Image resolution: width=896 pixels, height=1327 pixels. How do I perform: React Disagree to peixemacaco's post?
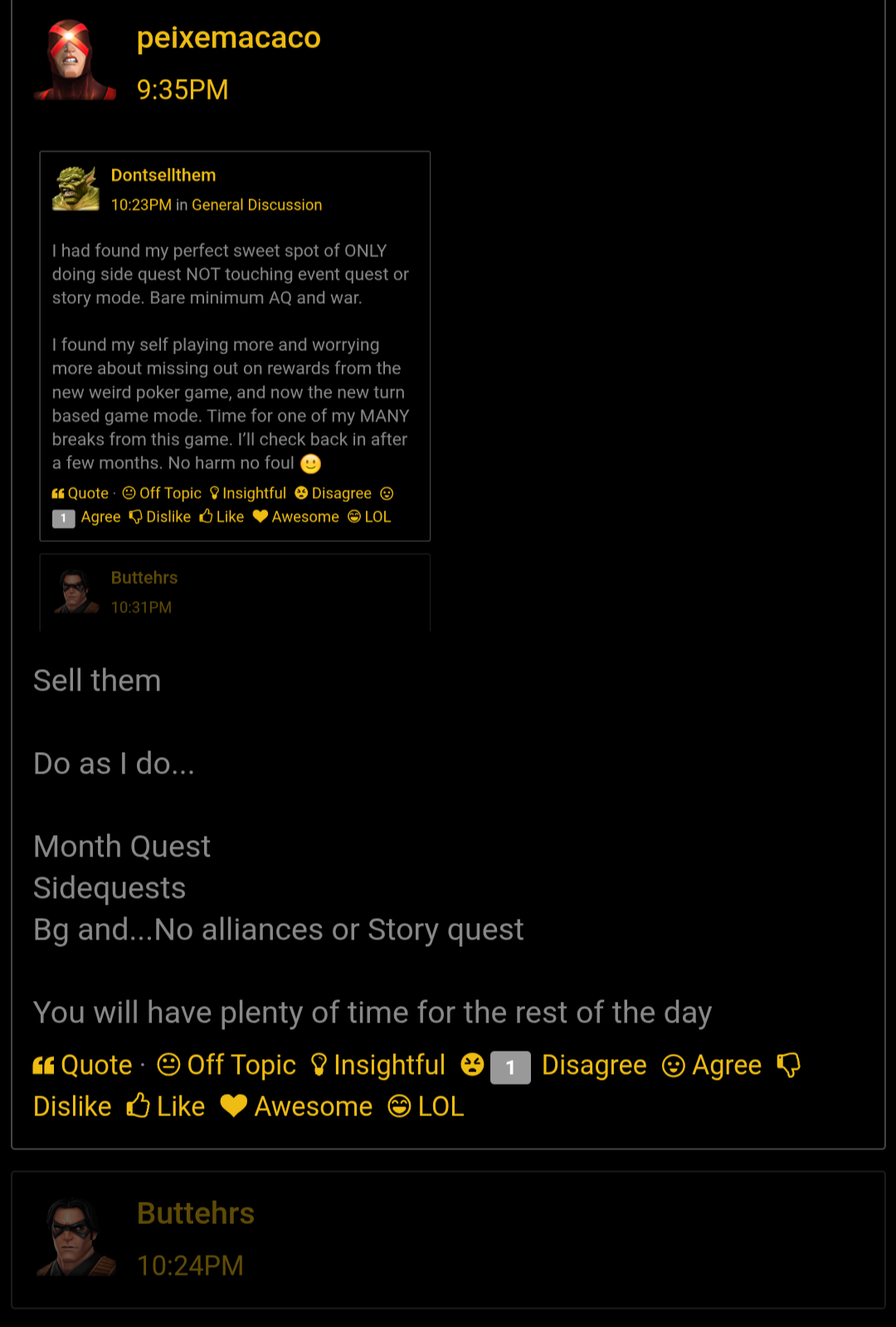593,1065
